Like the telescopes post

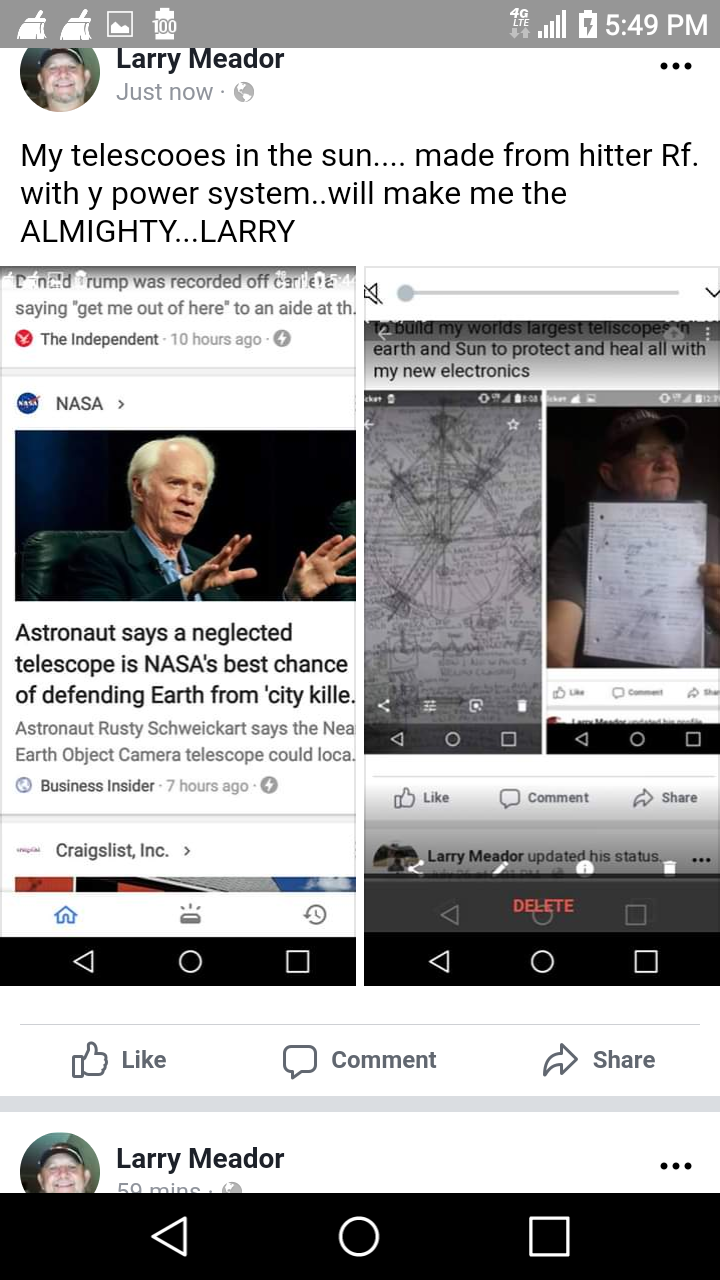[x=119, y=1060]
